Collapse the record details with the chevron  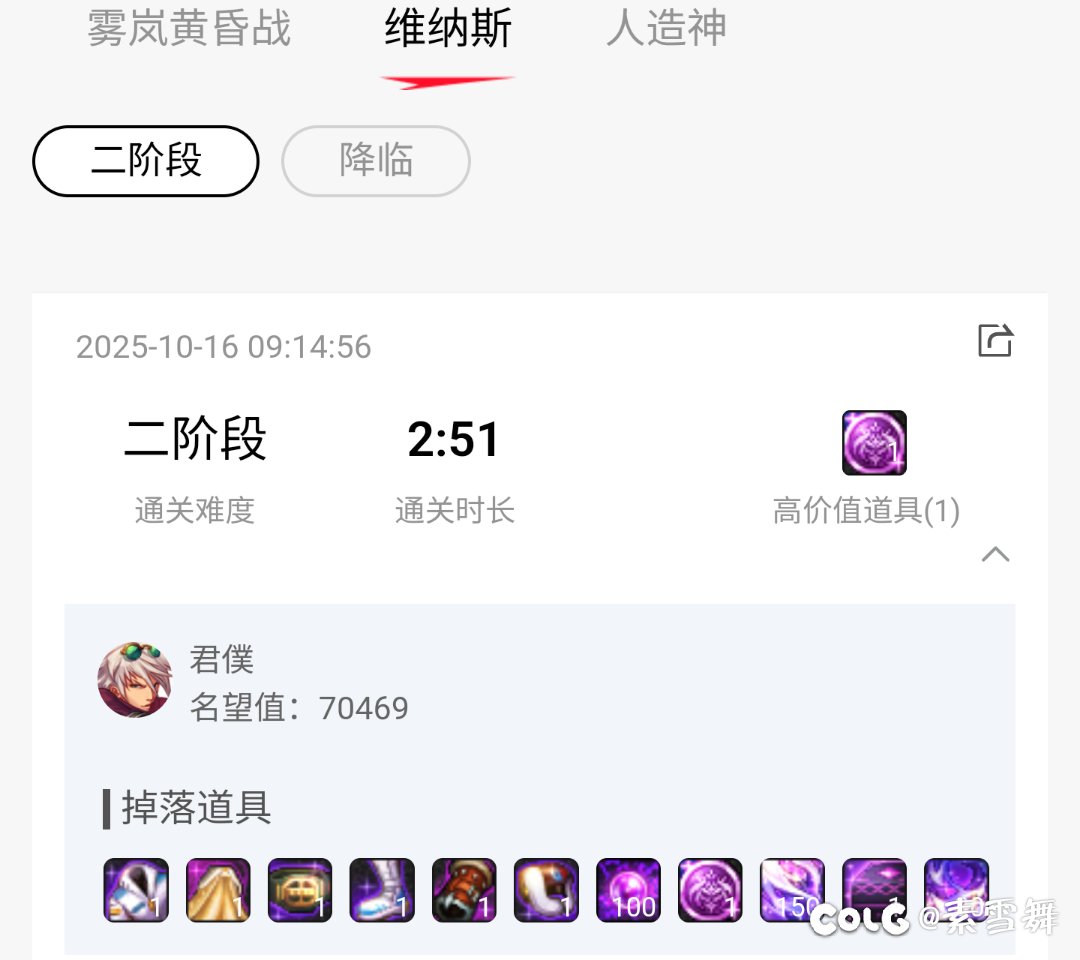point(995,554)
